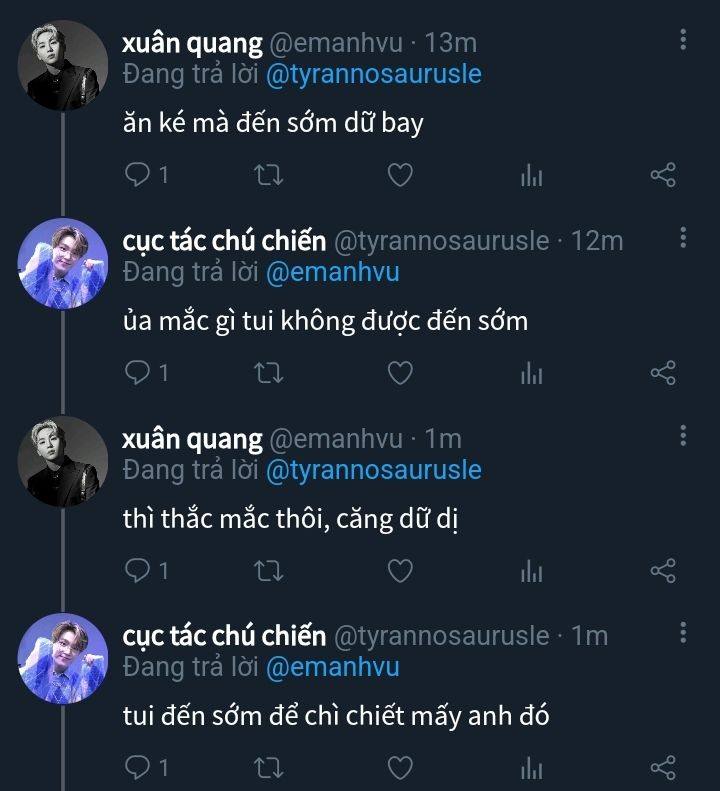Retweet "thì thắc mắc thôi, căng dữ dị"
This screenshot has height=791, width=720.
point(269,571)
